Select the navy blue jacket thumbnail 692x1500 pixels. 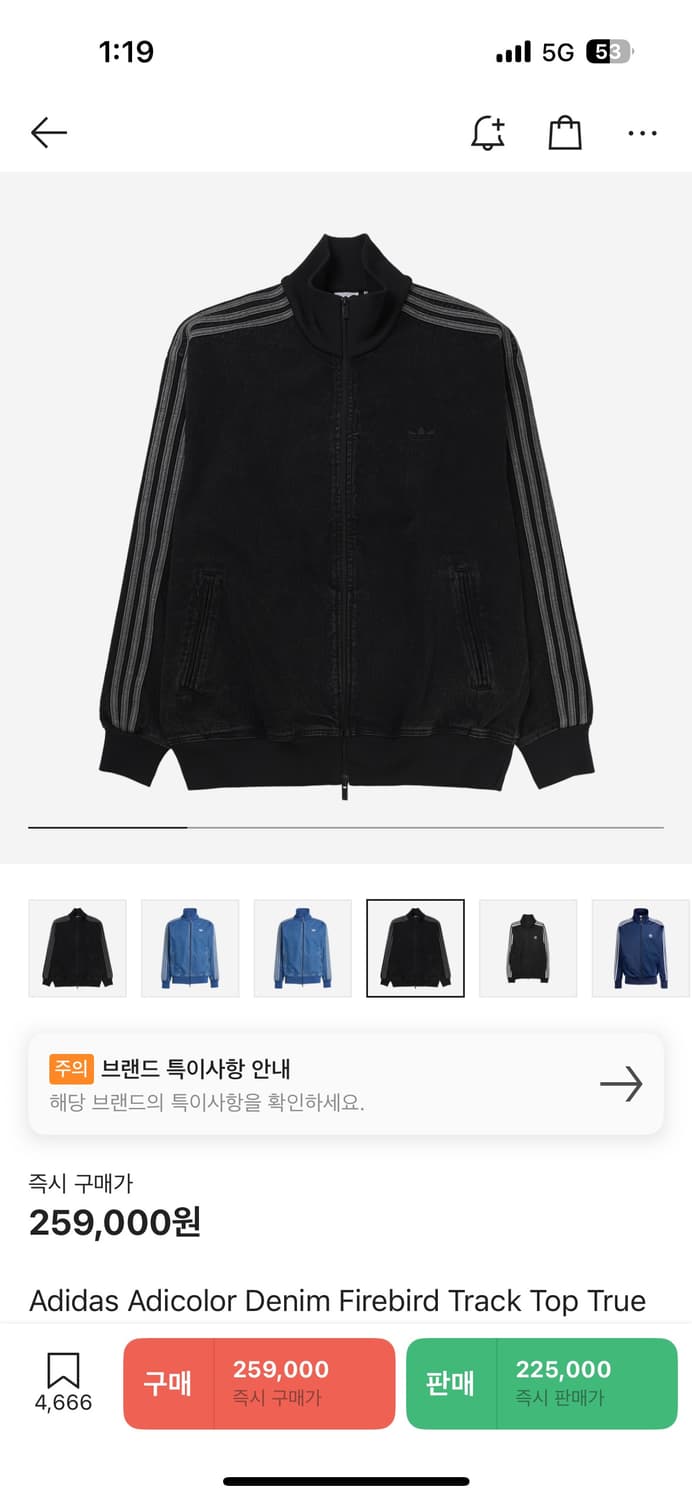pyautogui.click(x=641, y=948)
